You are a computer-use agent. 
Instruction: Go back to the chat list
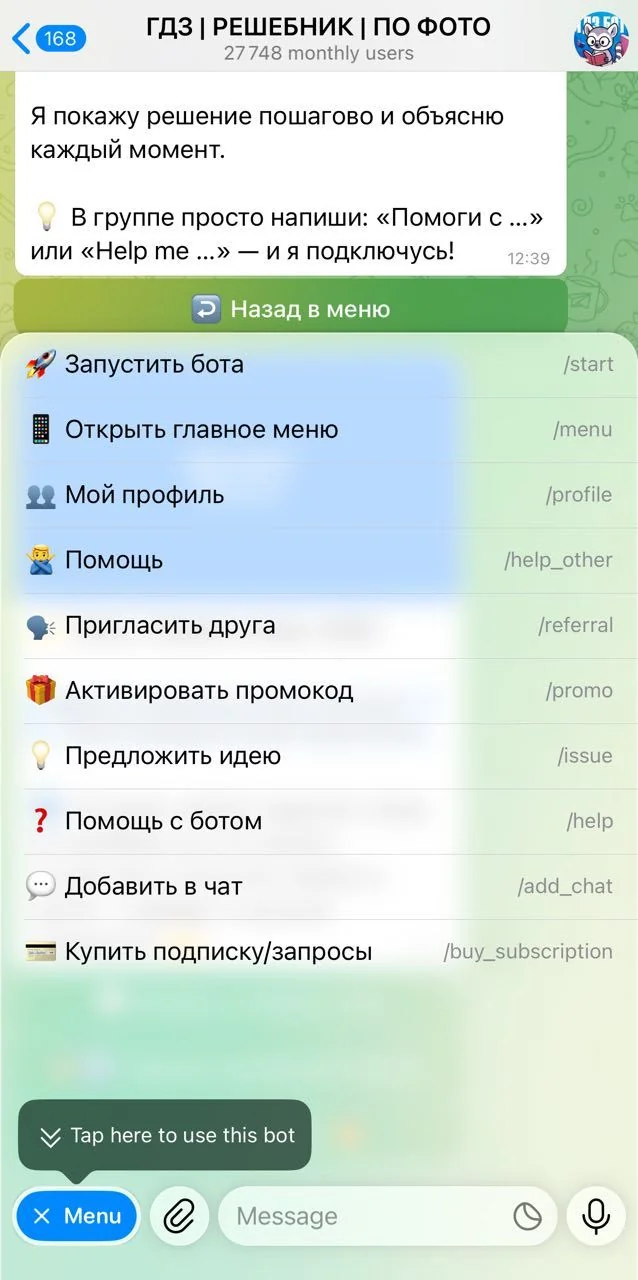point(48,39)
